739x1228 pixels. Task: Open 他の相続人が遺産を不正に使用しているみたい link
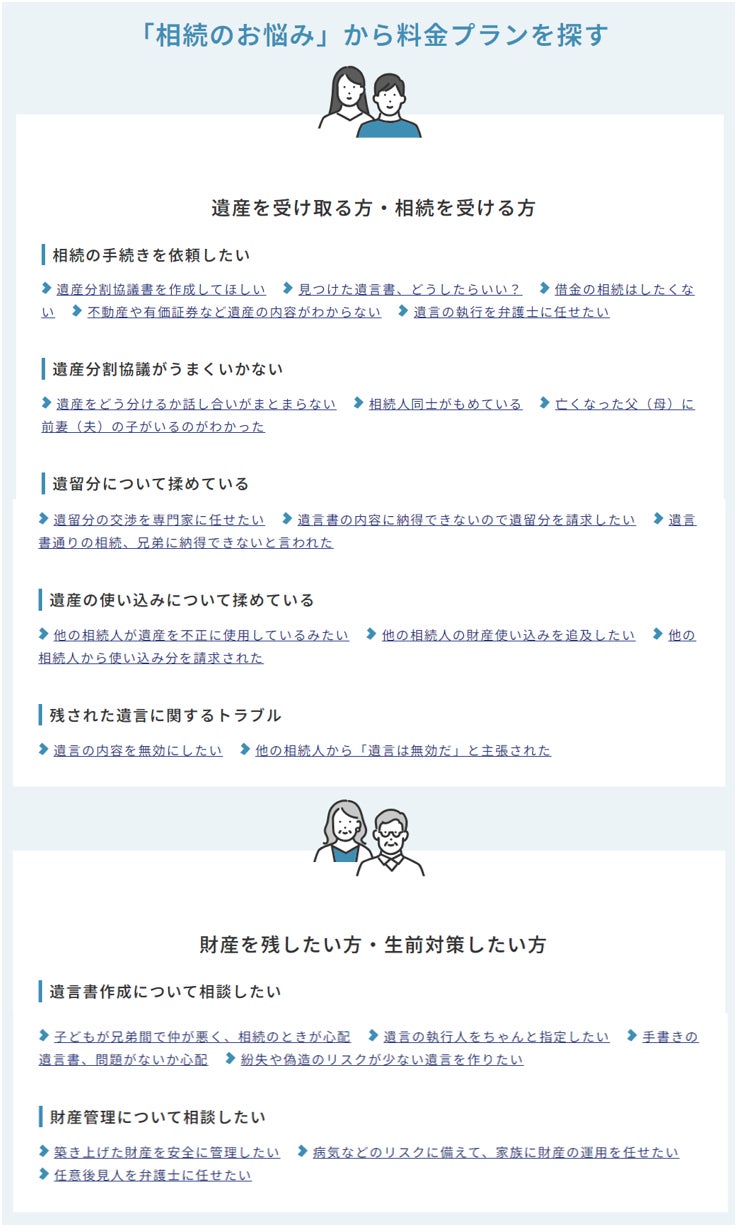coord(201,636)
